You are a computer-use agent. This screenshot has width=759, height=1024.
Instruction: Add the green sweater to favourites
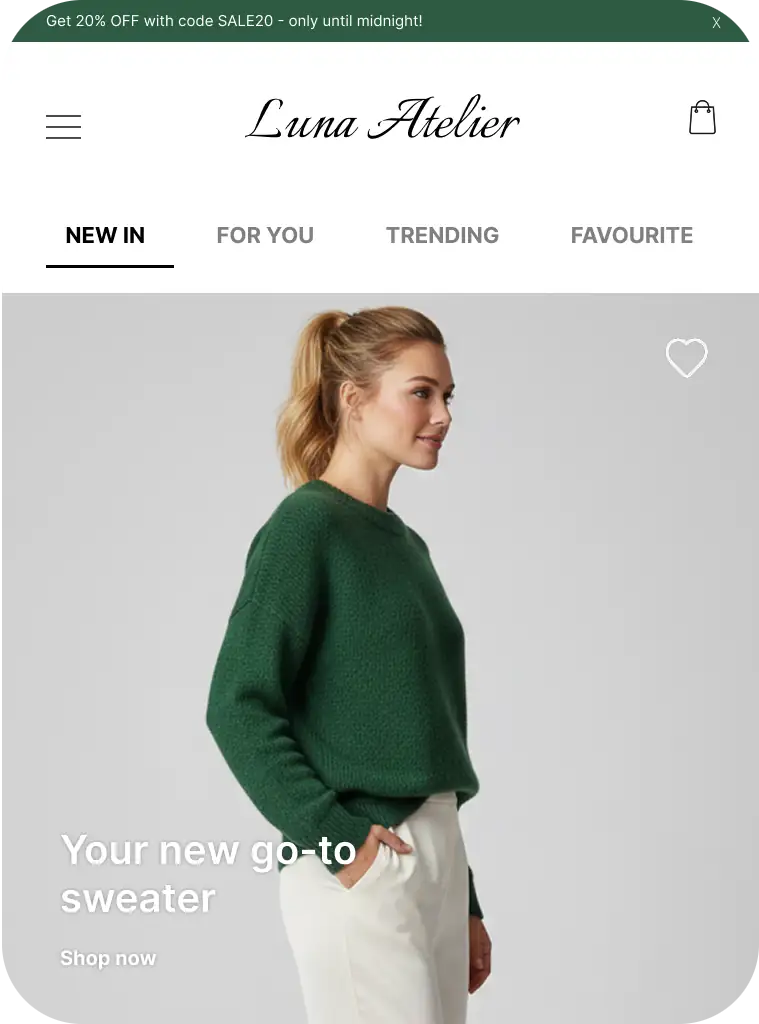(686, 358)
